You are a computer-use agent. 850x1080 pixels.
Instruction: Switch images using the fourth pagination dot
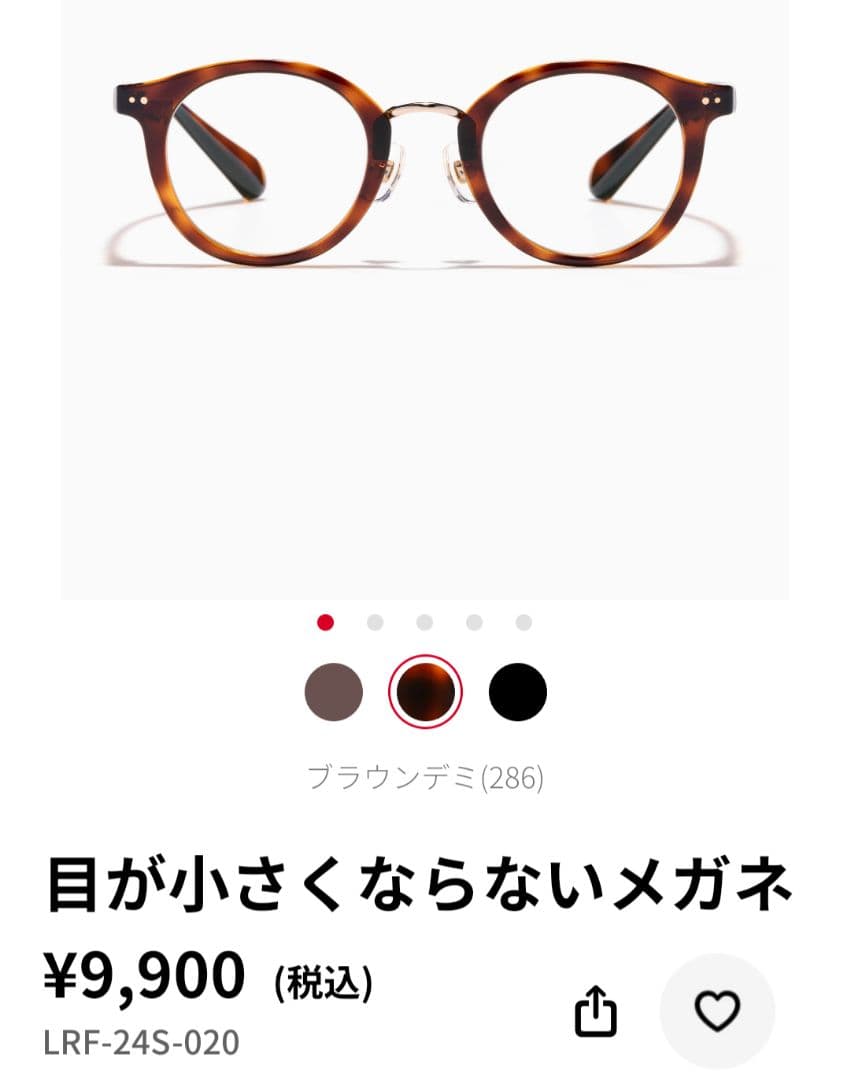[474, 622]
